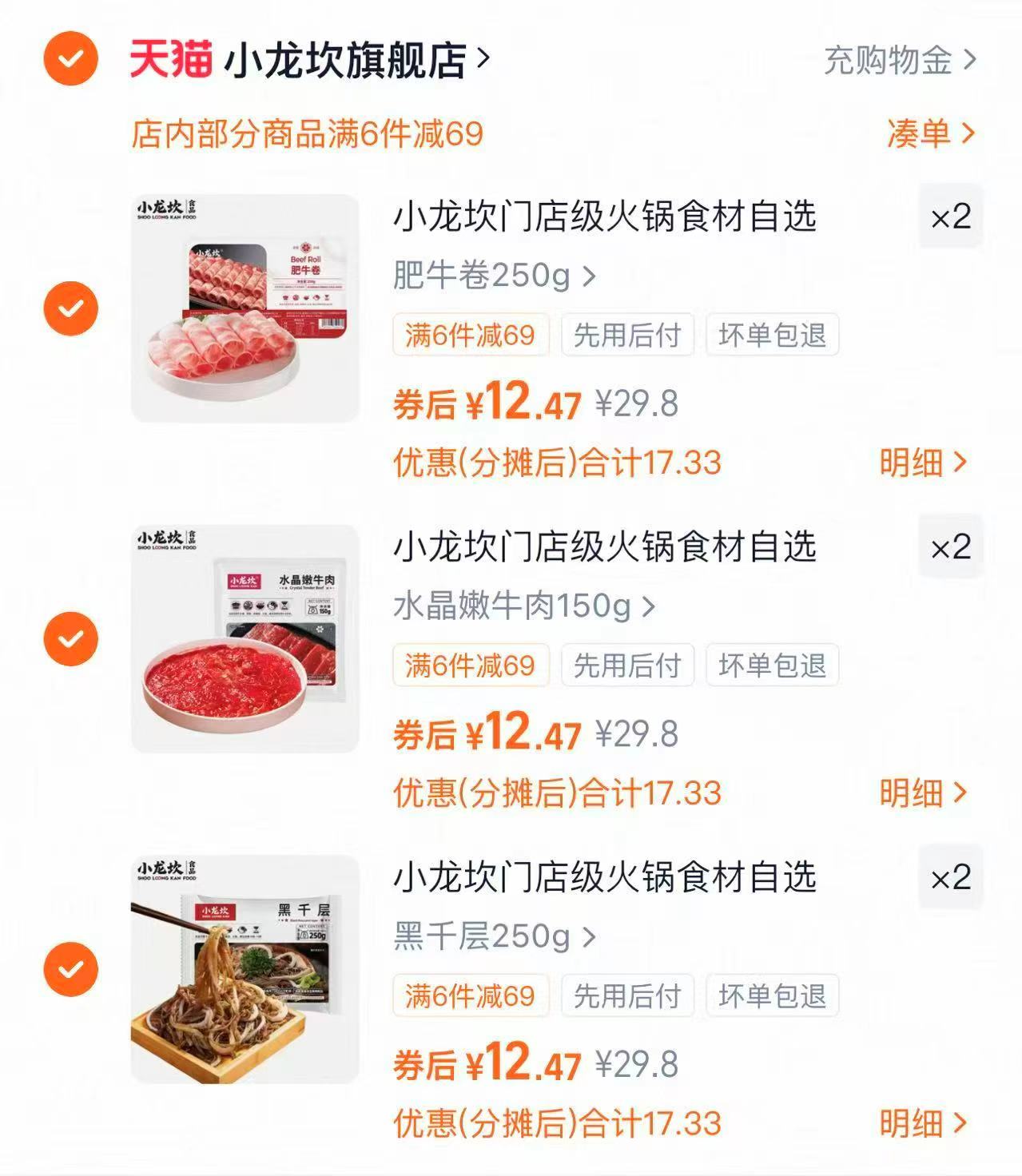Open the 小龙坎旗舰店 store page
Viewport: 1022px width, 1176px height.
[x=344, y=58]
